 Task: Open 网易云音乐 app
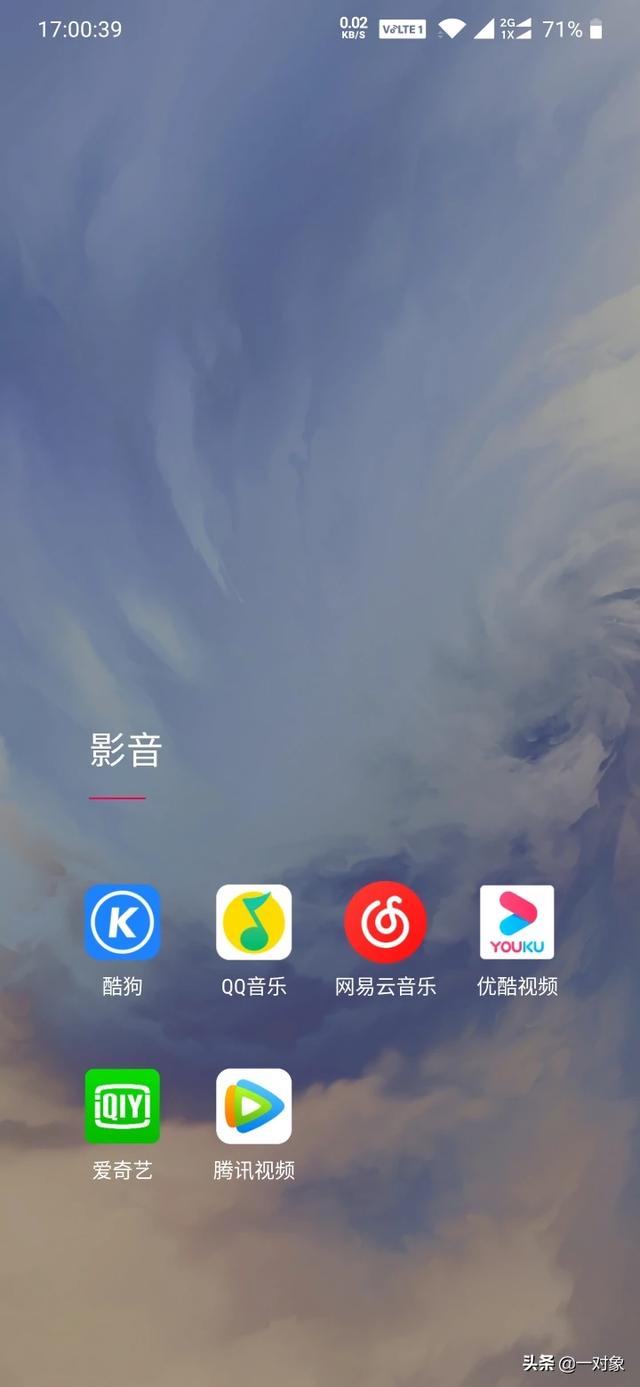pyautogui.click(x=385, y=922)
